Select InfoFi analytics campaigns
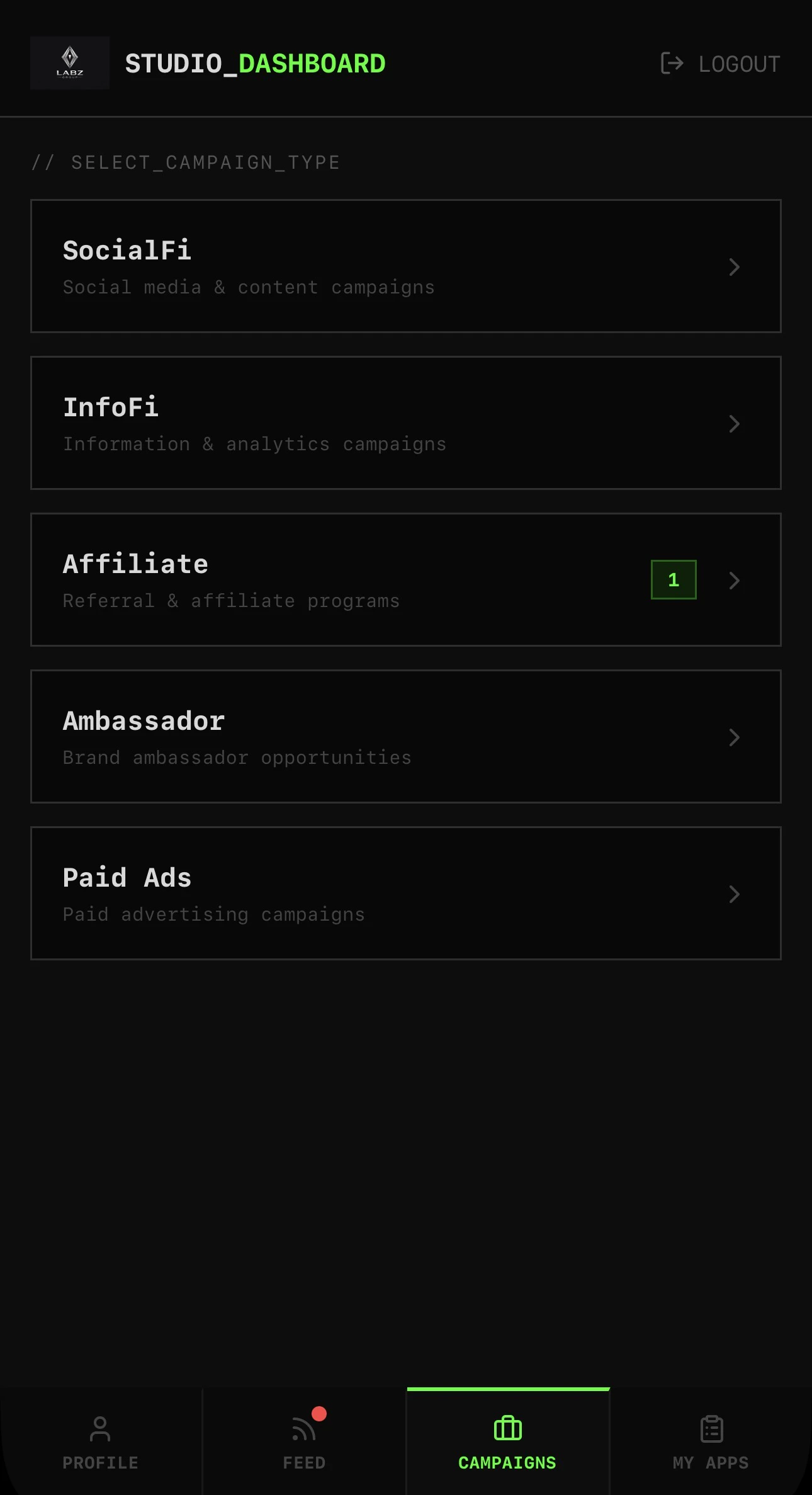The image size is (812, 1495). point(405,423)
